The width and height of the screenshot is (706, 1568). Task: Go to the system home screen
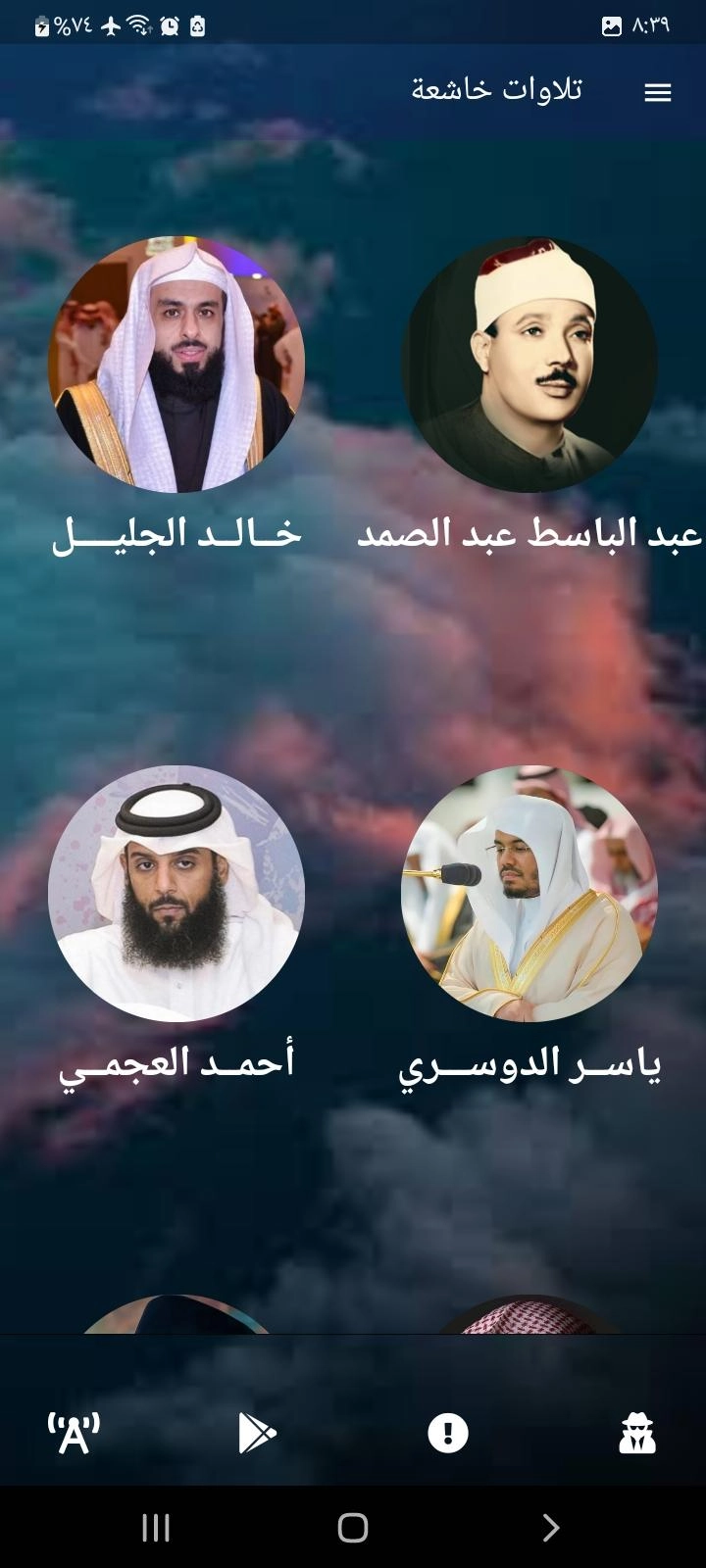click(x=353, y=1527)
